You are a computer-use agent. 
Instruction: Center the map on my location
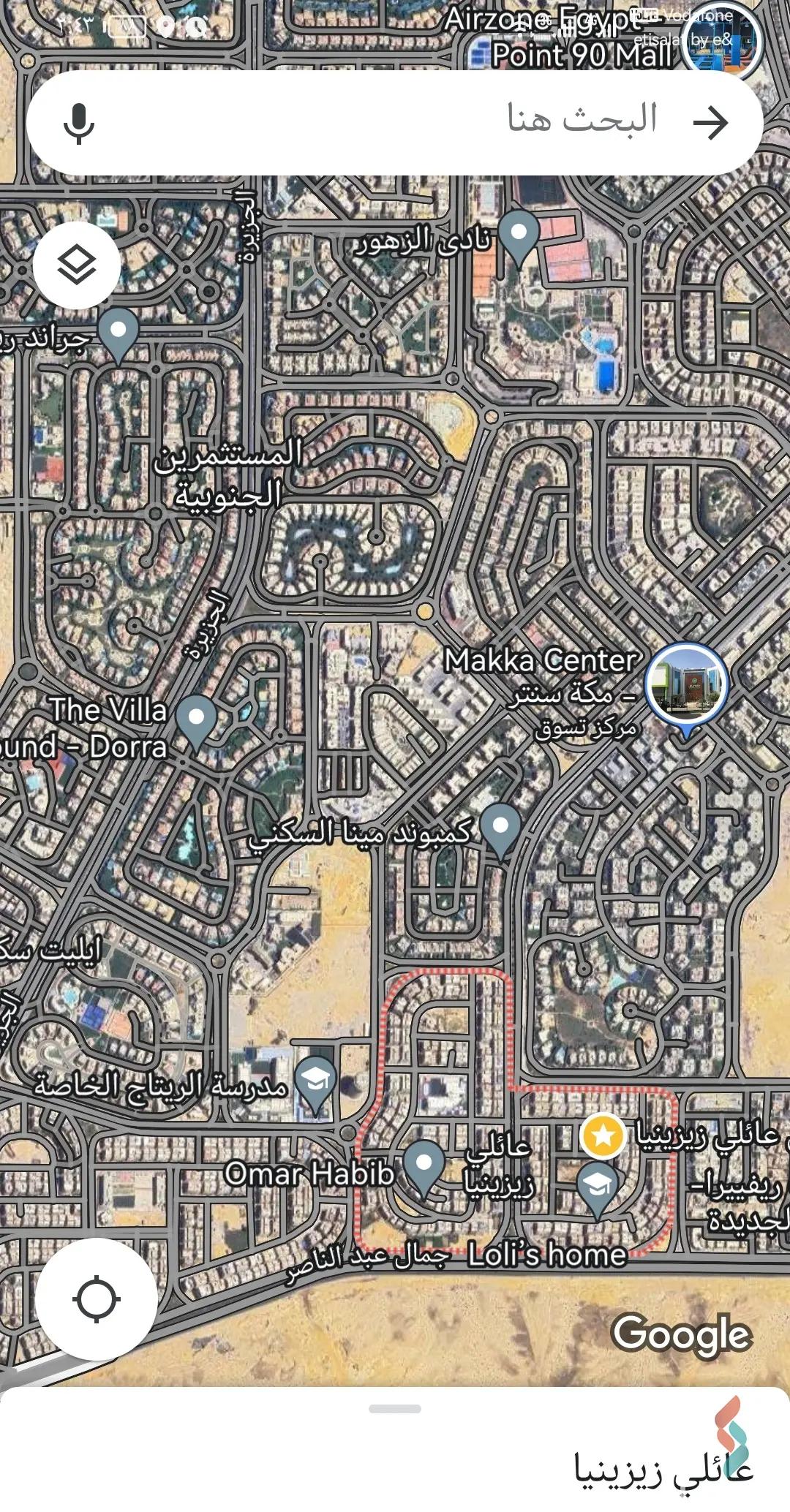97,1300
